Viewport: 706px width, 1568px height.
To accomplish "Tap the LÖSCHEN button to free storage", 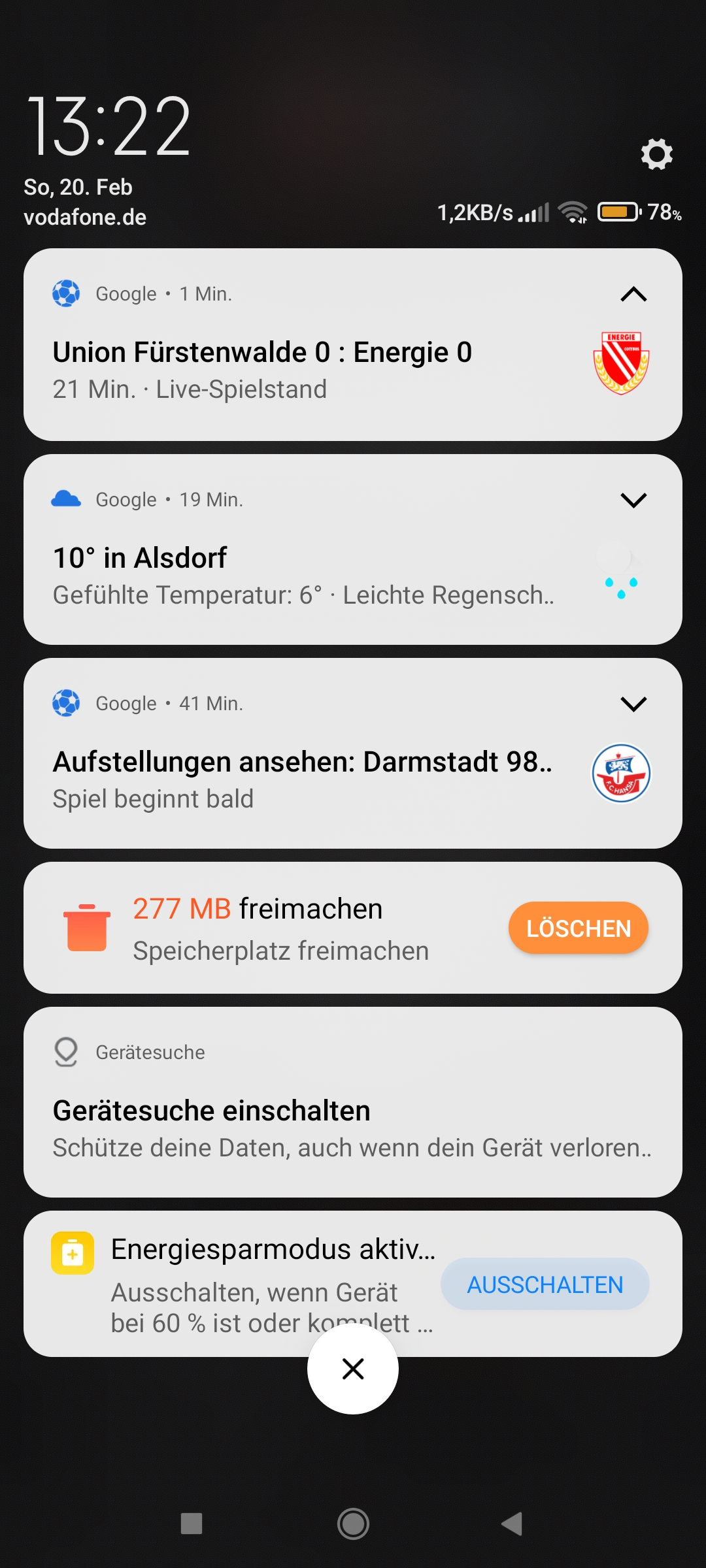I will [x=578, y=928].
